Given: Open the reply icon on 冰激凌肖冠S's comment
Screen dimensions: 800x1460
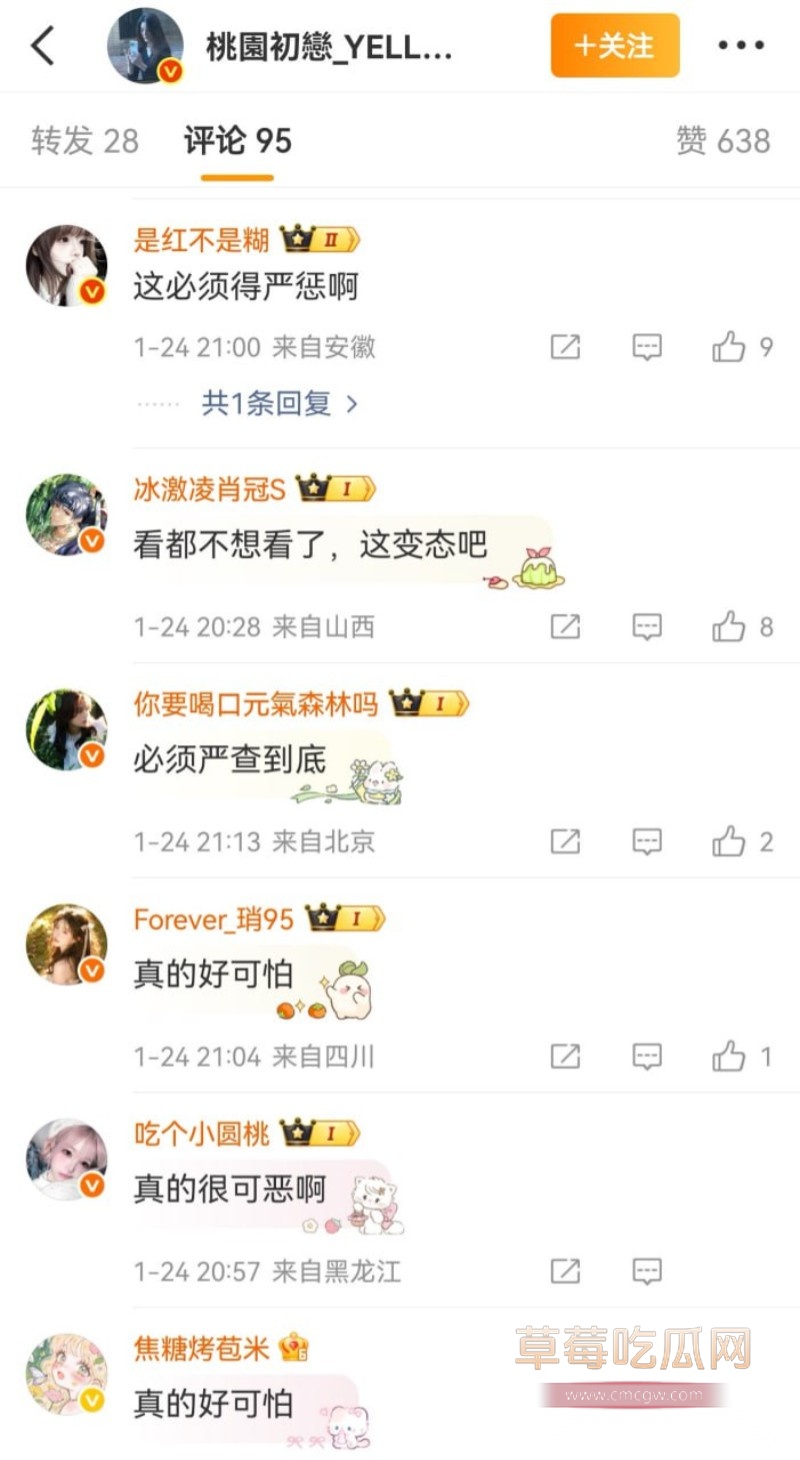Looking at the screenshot, I should pyautogui.click(x=646, y=626).
